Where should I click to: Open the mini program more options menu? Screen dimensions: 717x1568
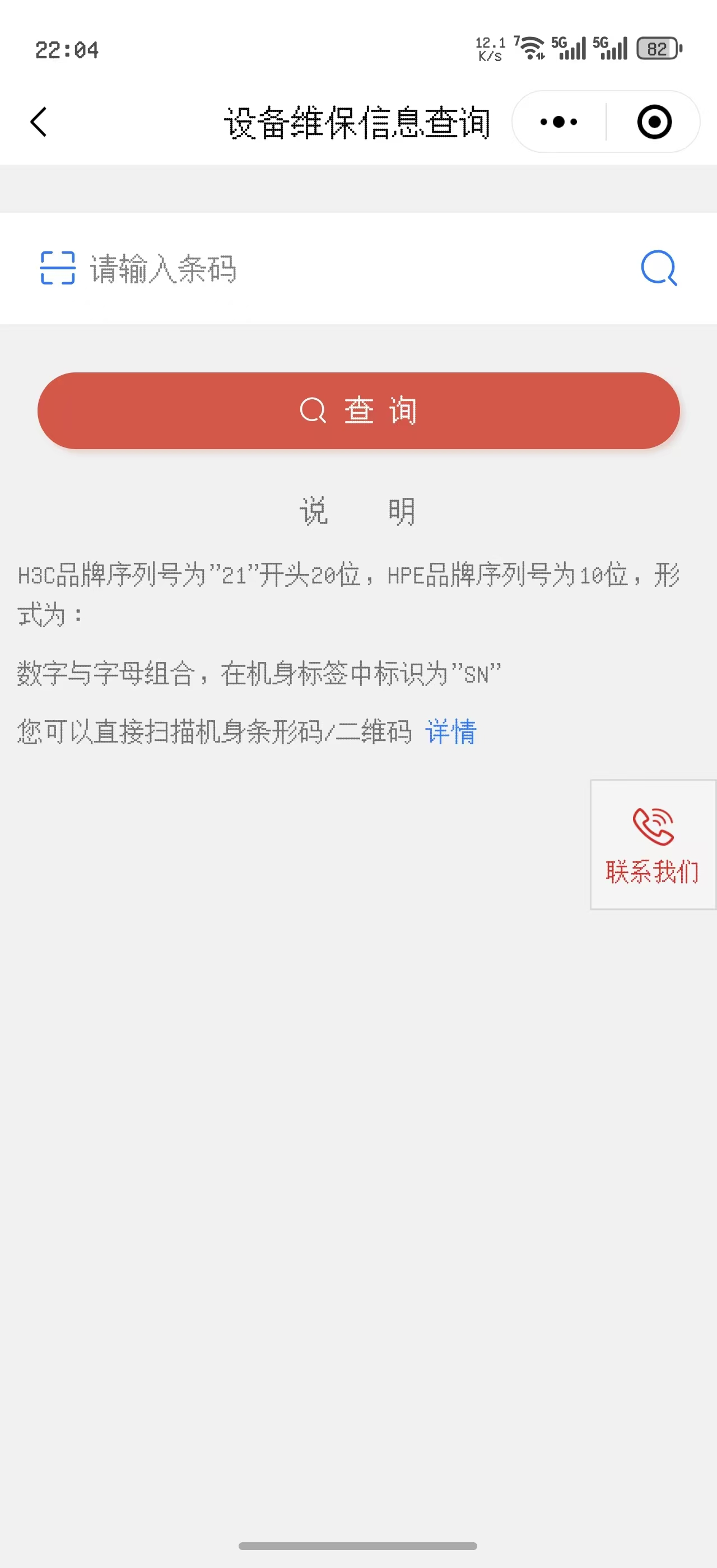(x=558, y=122)
